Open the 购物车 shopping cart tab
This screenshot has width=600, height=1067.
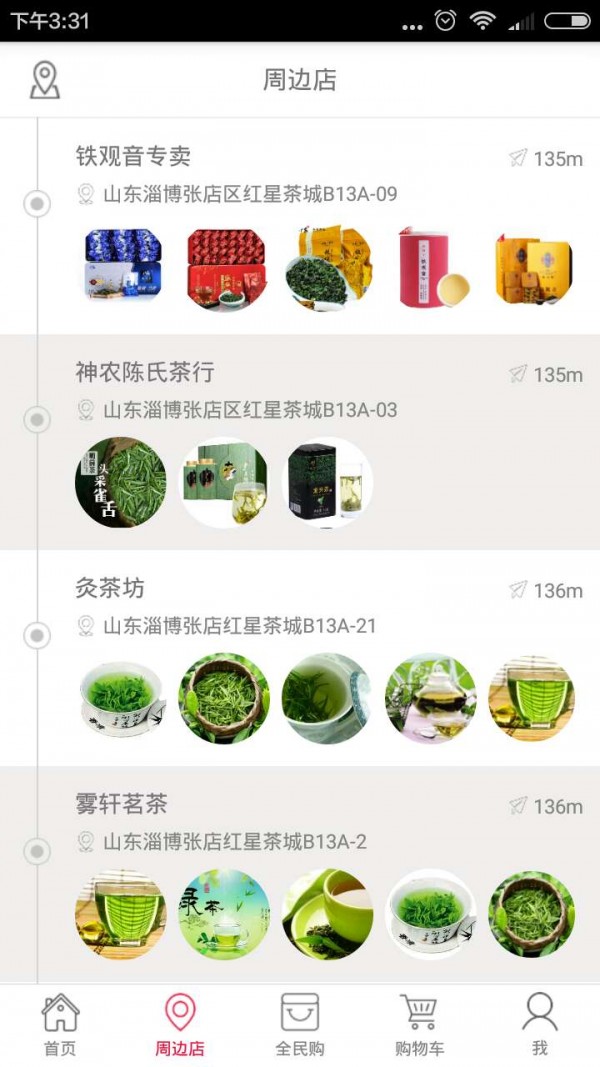pyautogui.click(x=420, y=1025)
